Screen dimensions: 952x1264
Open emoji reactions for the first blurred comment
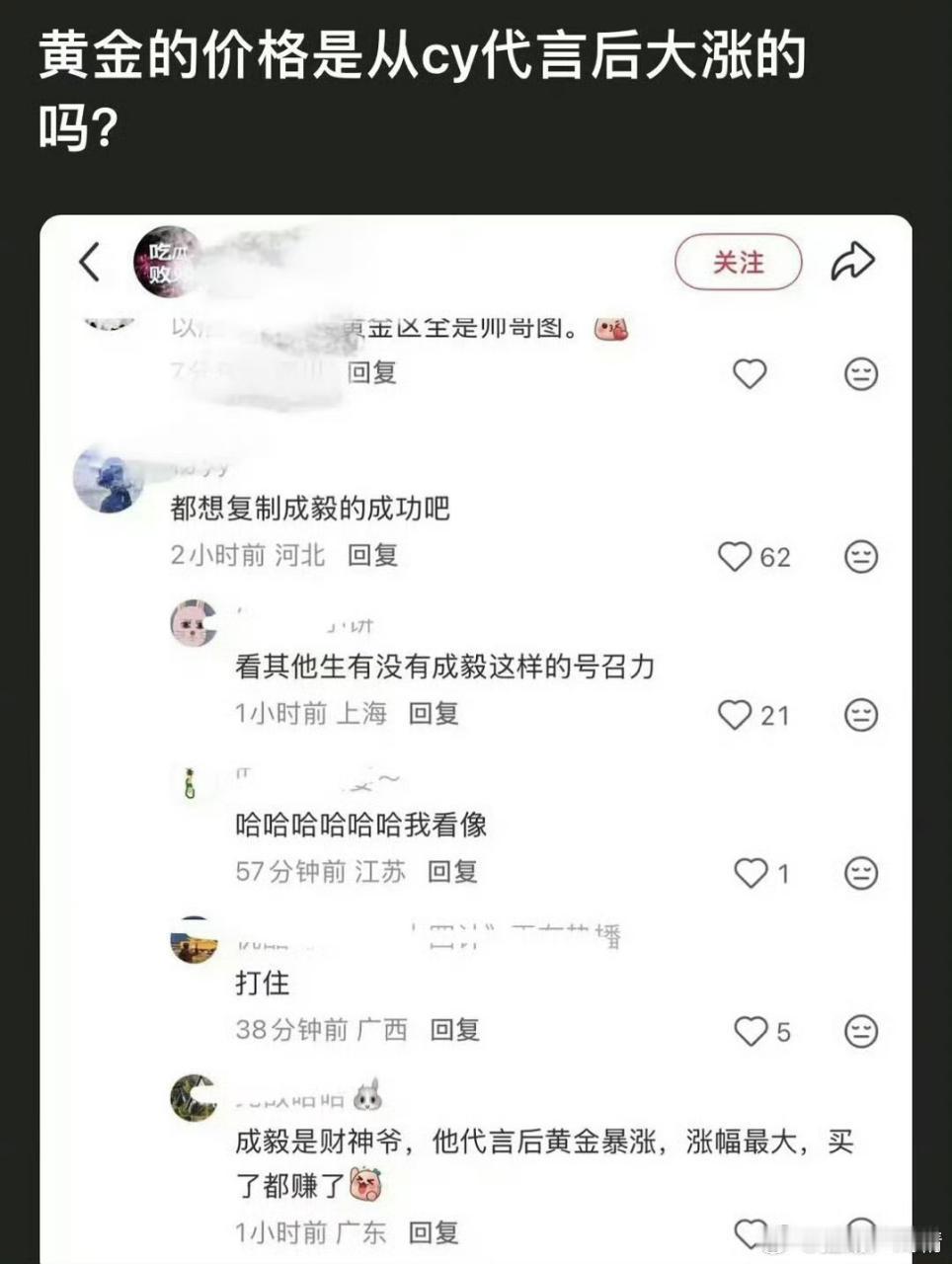(862, 374)
